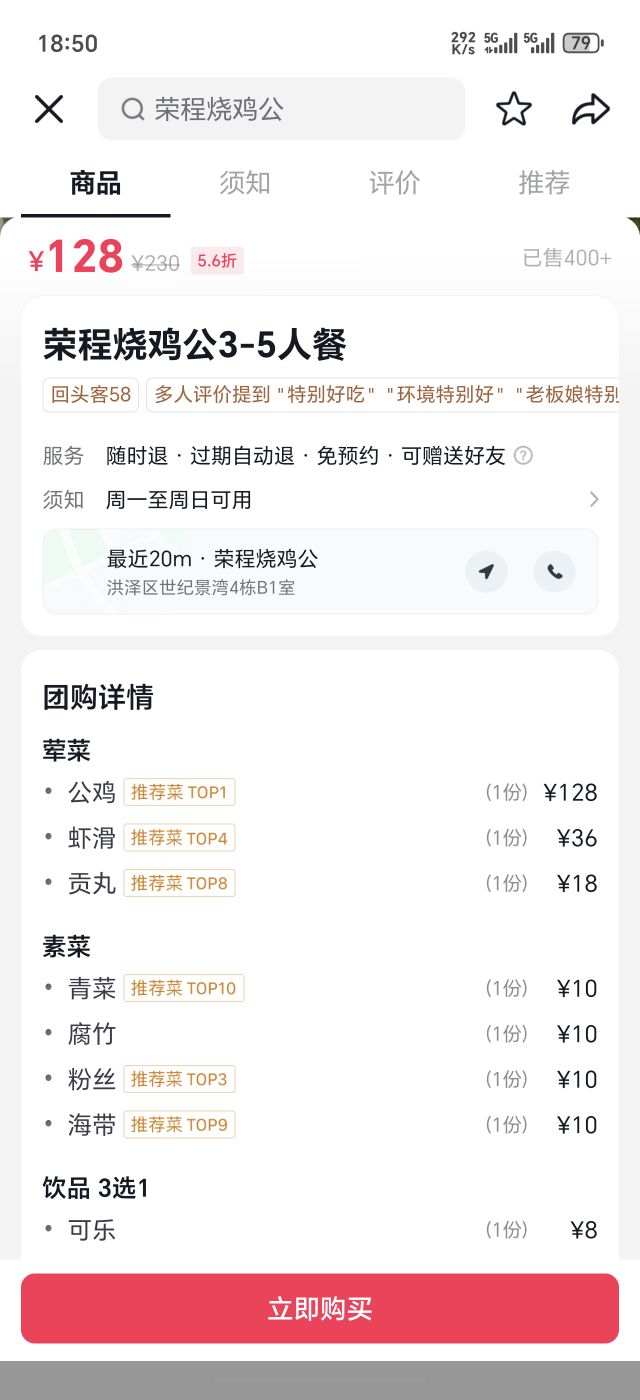Close the product detail page
Viewport: 640px width, 1400px height.
pyautogui.click(x=49, y=109)
